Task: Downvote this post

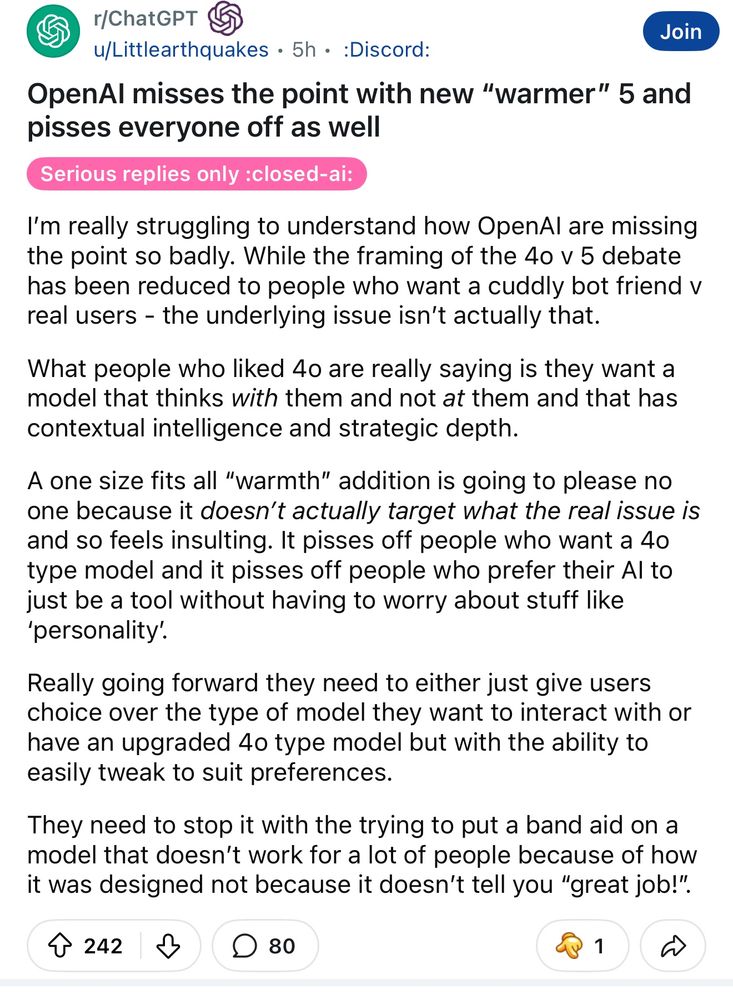Action: point(168,945)
